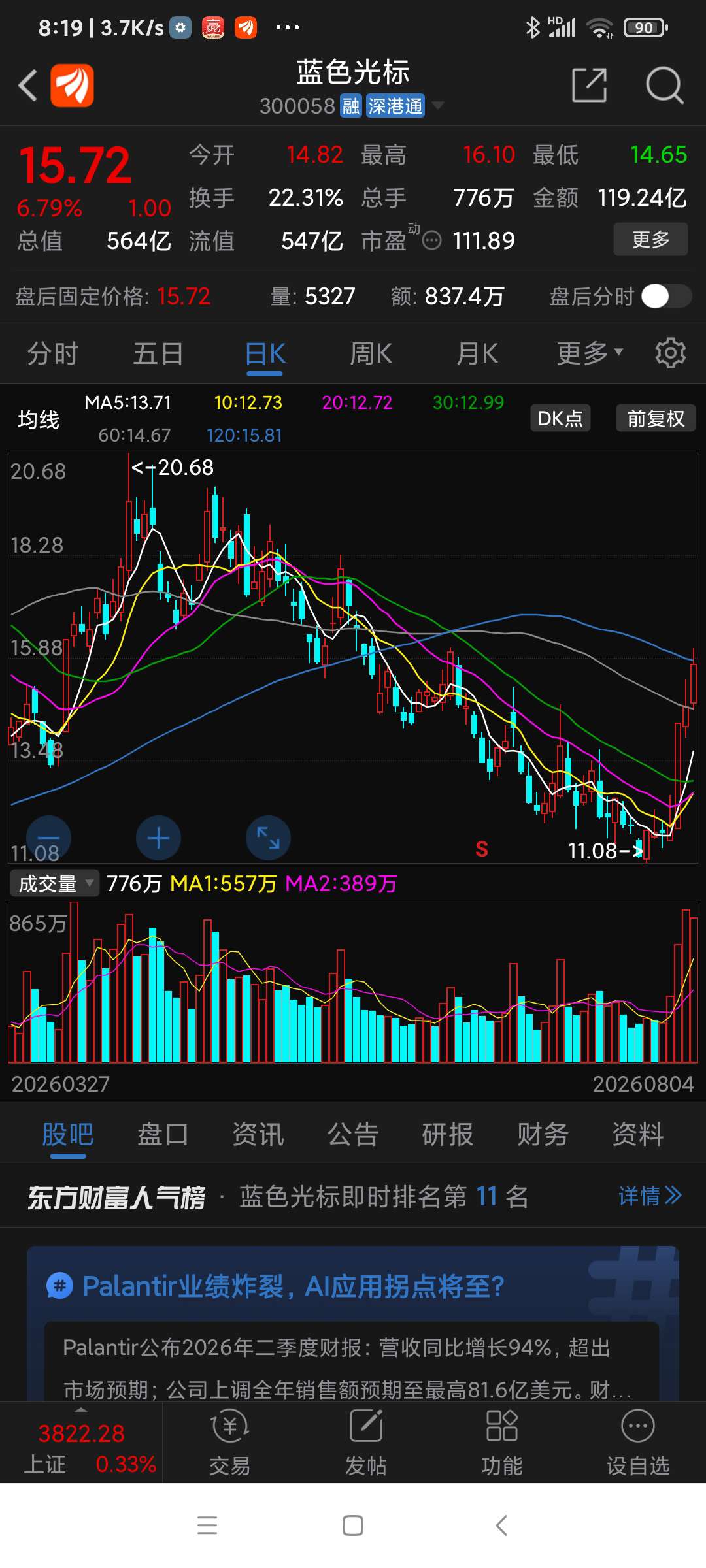Open 详情 for the popularity ranking

pyautogui.click(x=650, y=1196)
